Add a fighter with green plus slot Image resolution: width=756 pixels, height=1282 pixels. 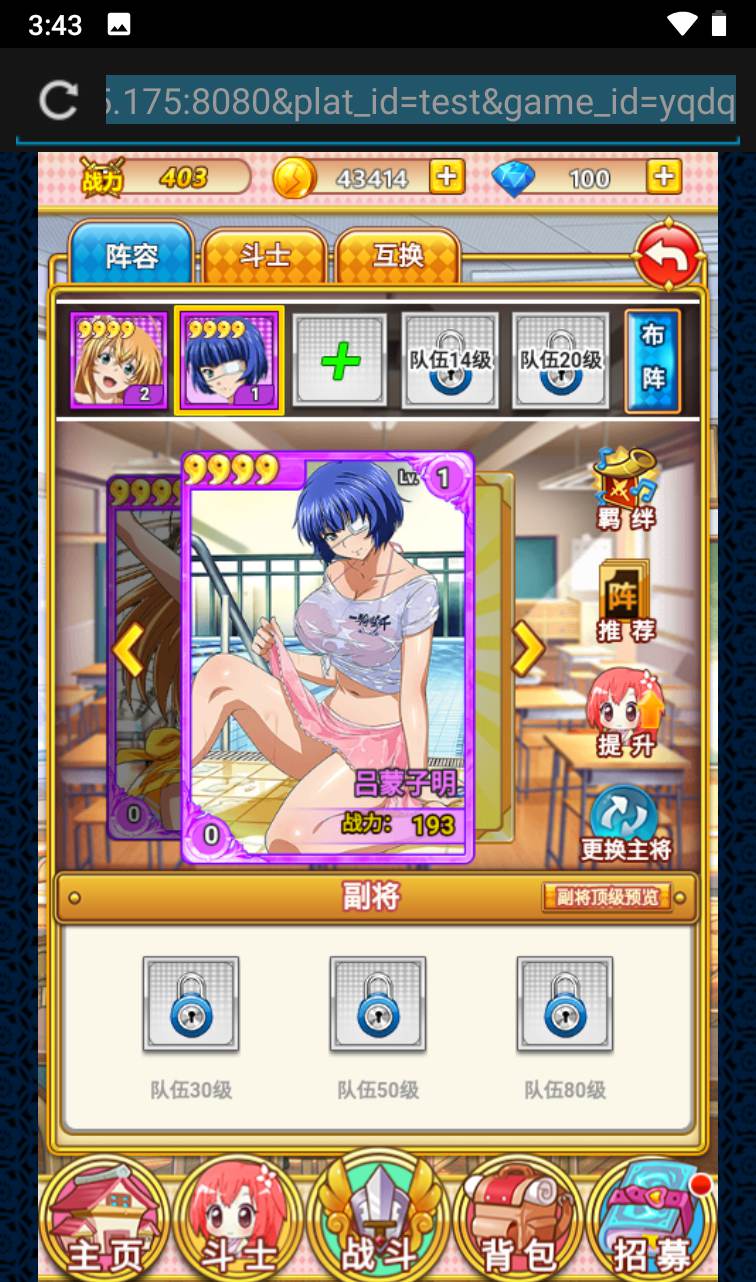[x=340, y=360]
